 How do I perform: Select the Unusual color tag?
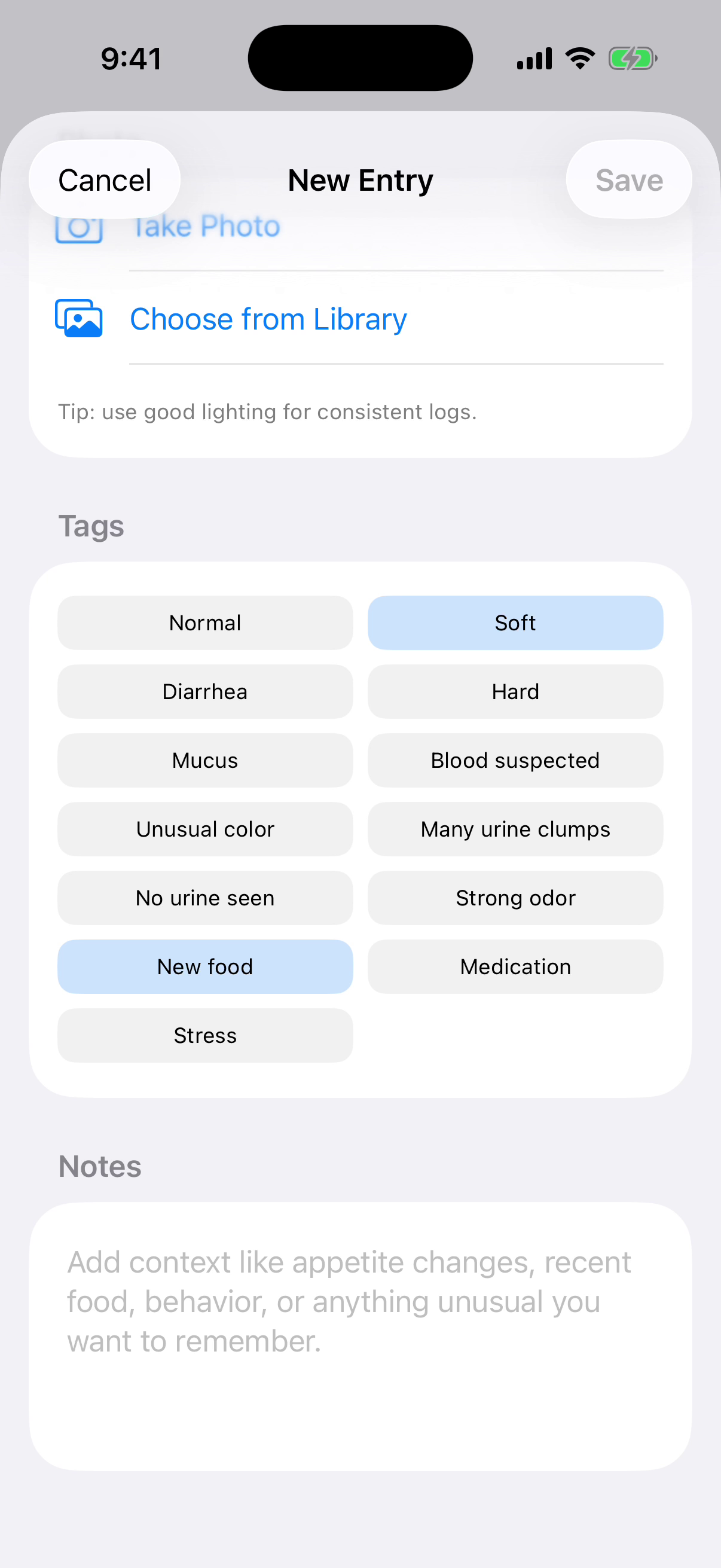point(205,829)
